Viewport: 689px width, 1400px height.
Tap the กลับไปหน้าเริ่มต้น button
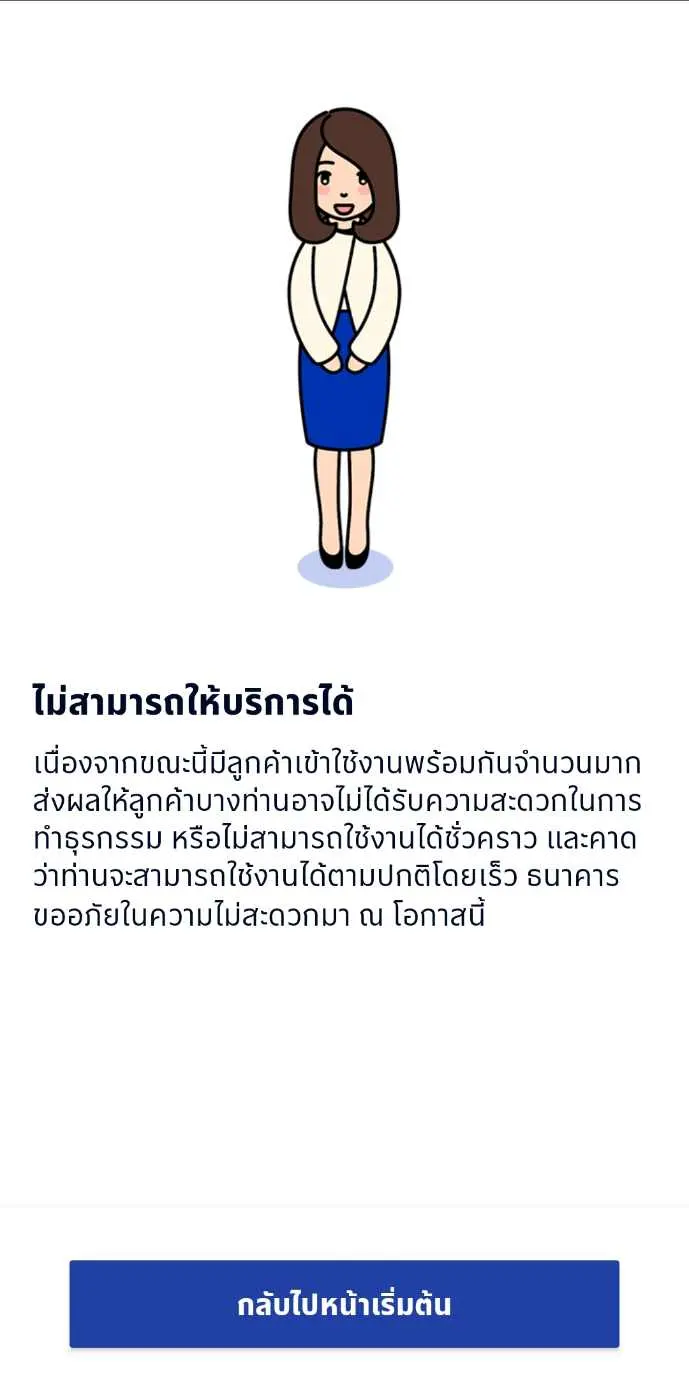(x=344, y=1304)
